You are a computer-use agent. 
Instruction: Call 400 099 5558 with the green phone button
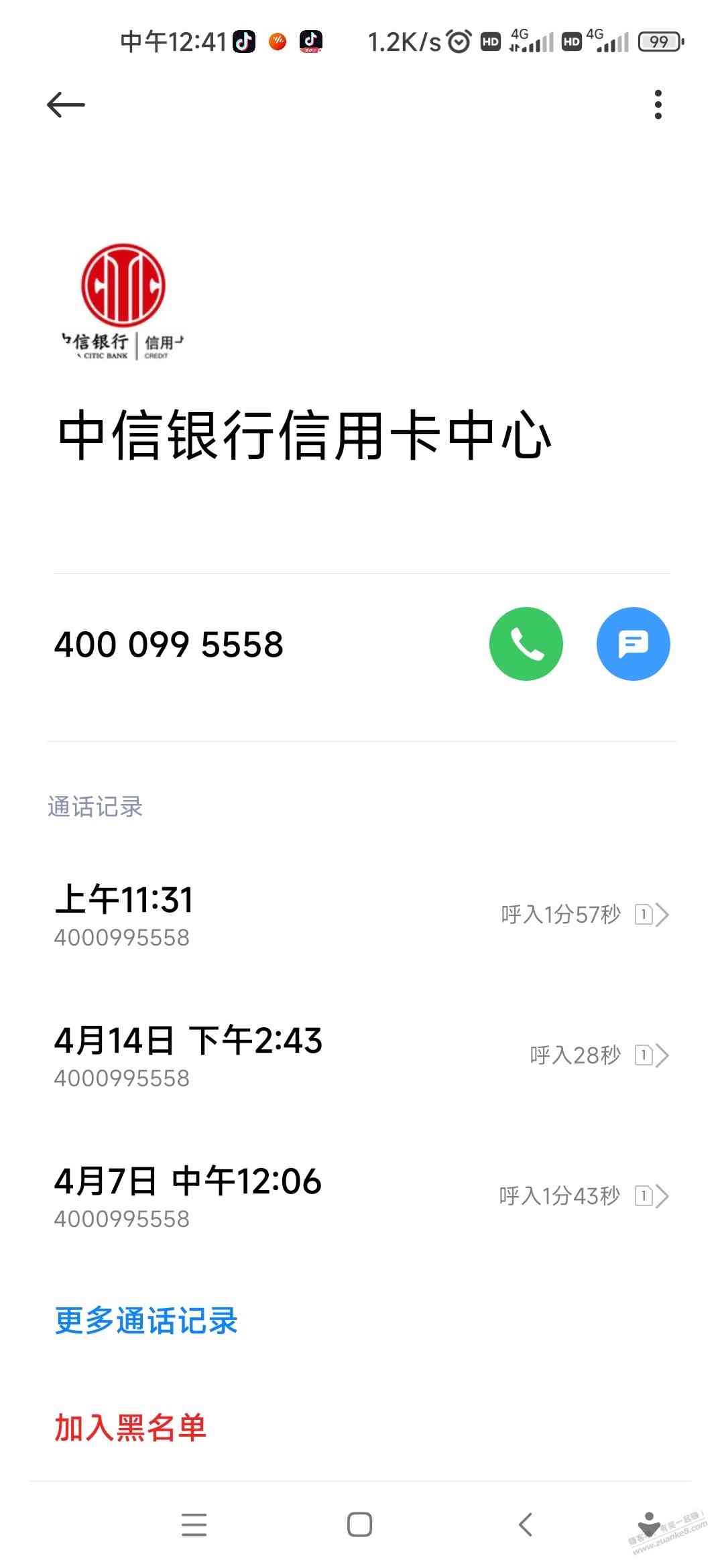[526, 644]
